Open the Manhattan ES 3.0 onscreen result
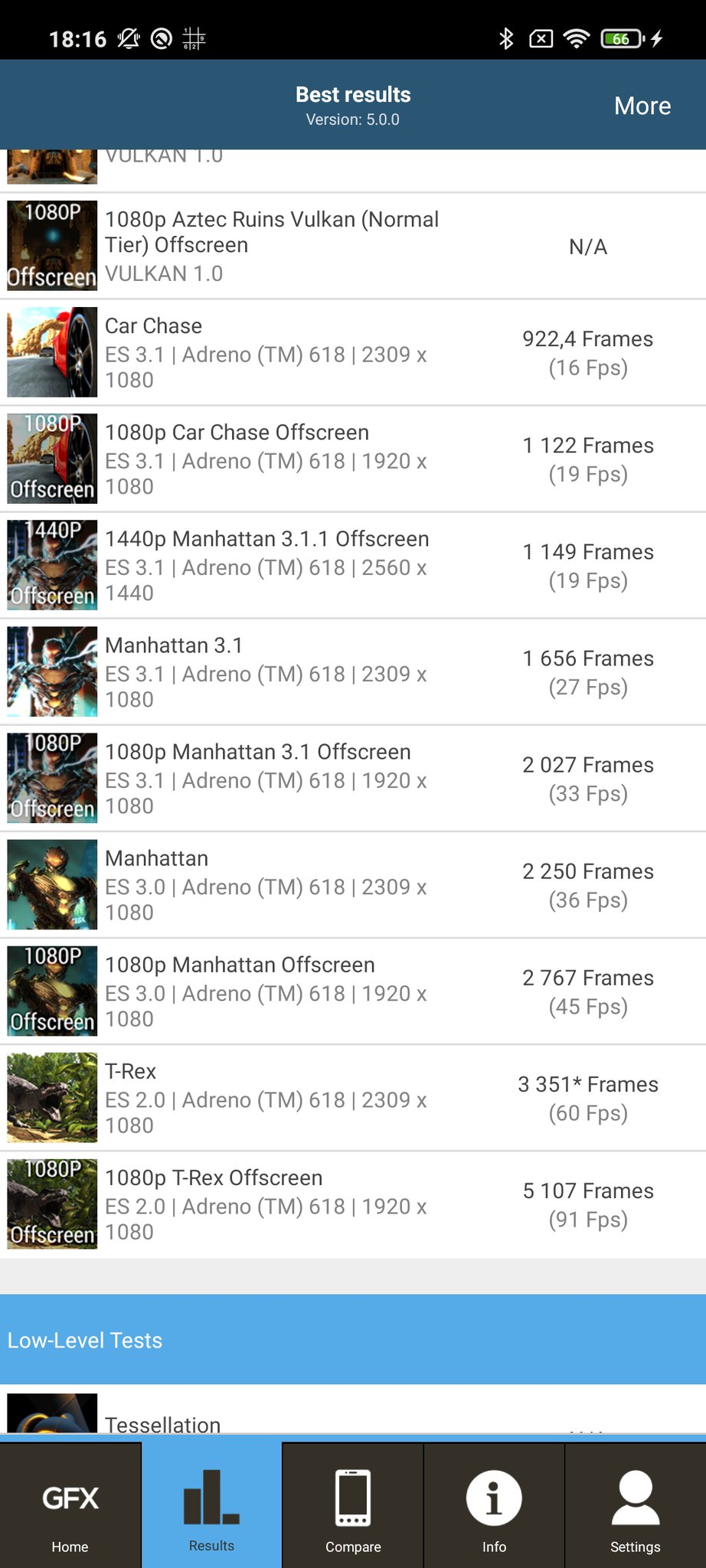Screen dimensions: 706x1568 coord(353,884)
